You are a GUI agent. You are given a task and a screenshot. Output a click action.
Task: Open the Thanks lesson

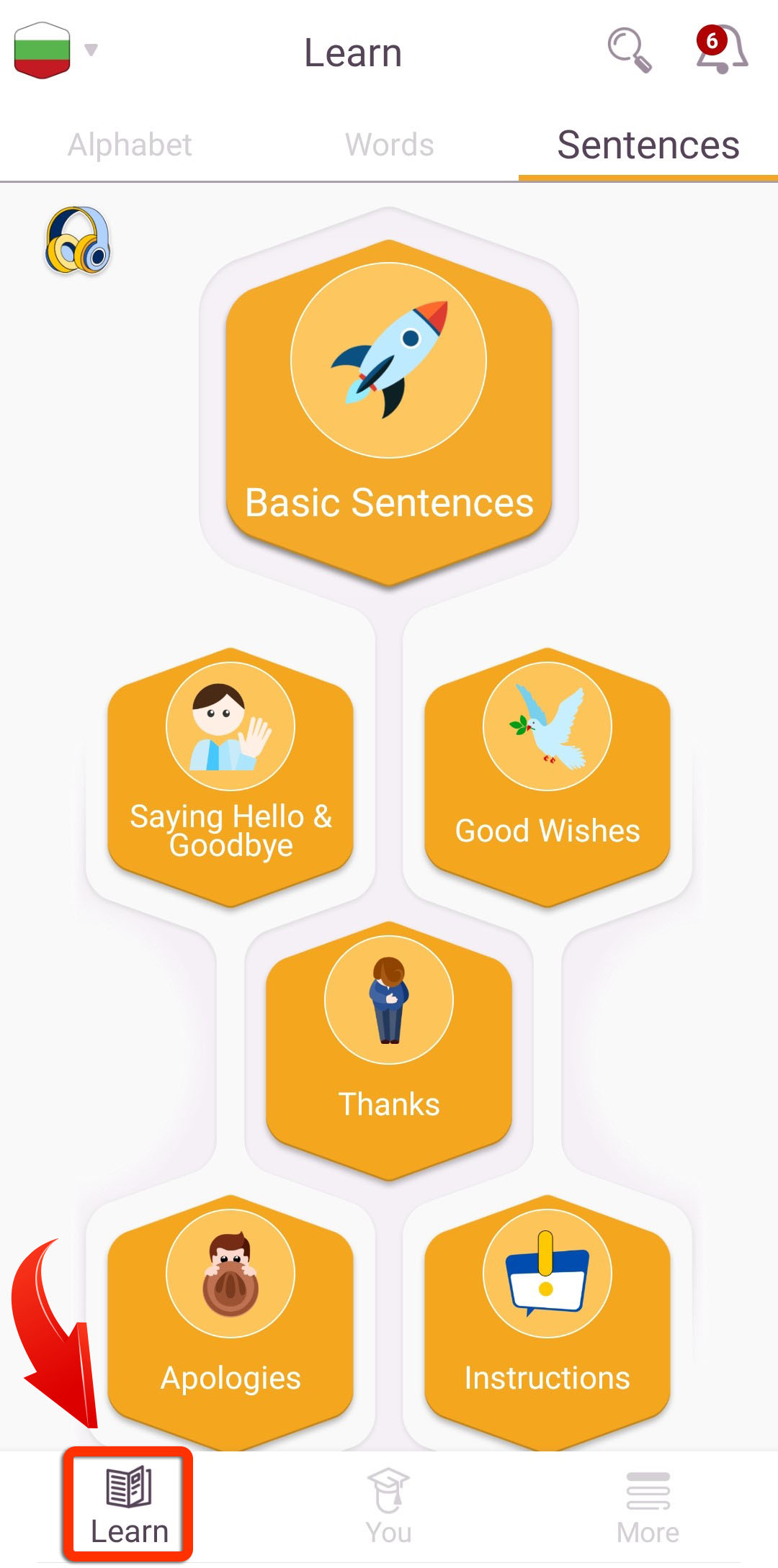pyautogui.click(x=389, y=1050)
